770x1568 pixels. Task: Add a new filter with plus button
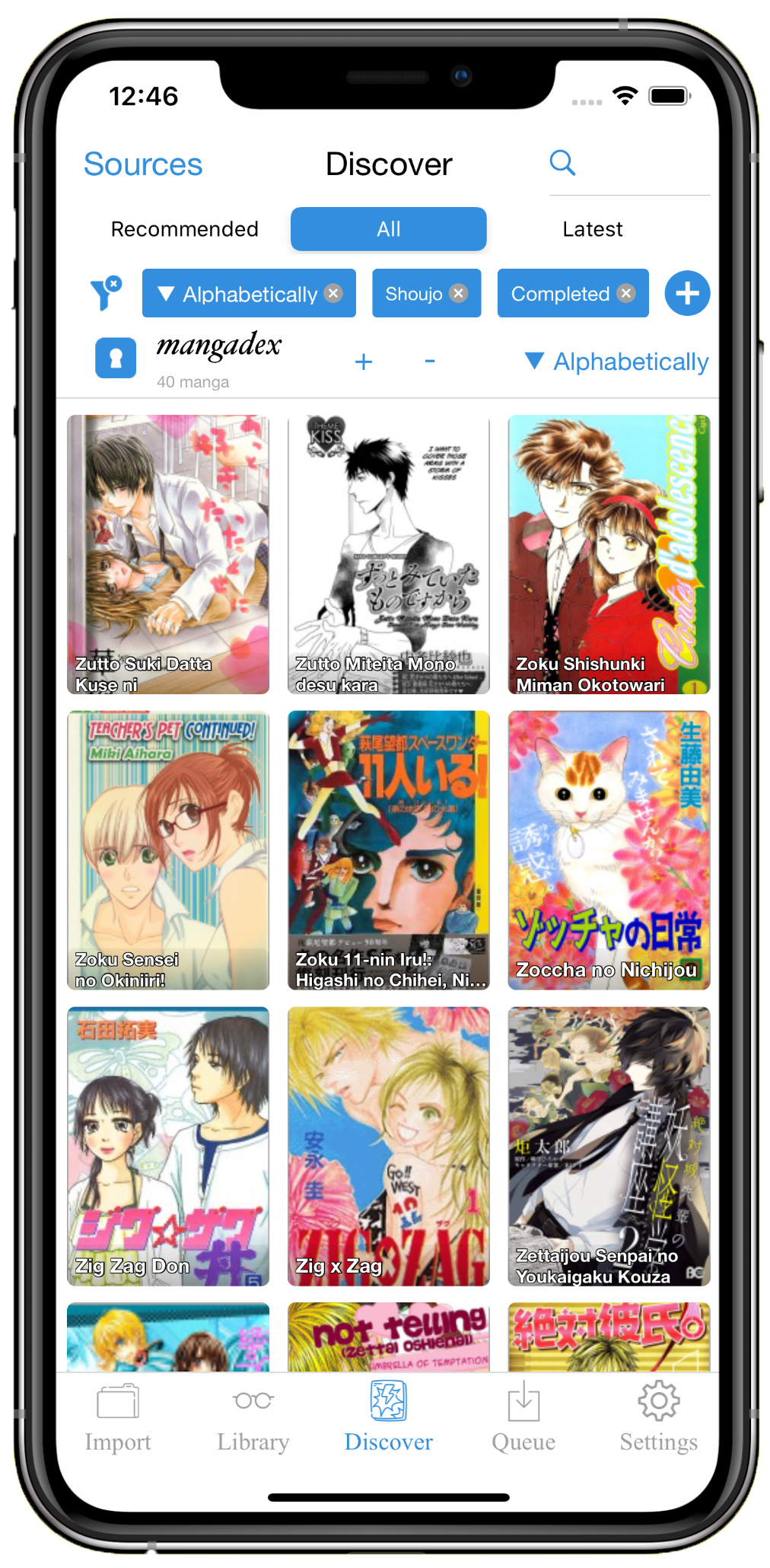pyautogui.click(x=687, y=293)
